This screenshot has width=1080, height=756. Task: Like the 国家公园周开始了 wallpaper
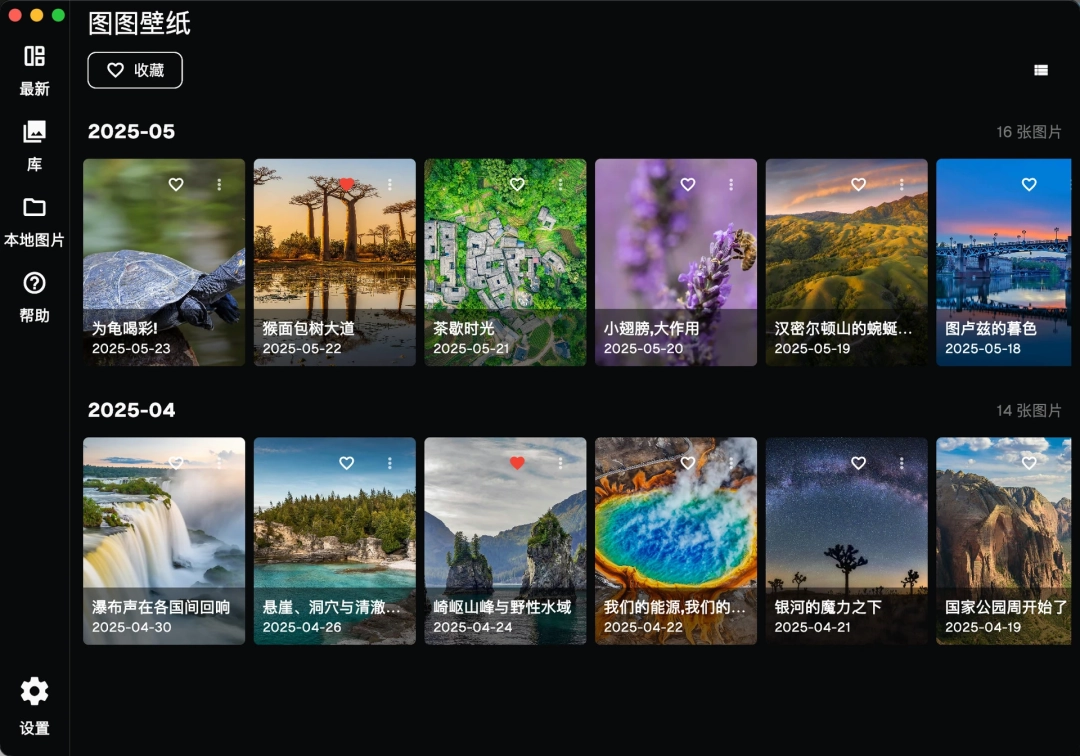click(x=1029, y=463)
